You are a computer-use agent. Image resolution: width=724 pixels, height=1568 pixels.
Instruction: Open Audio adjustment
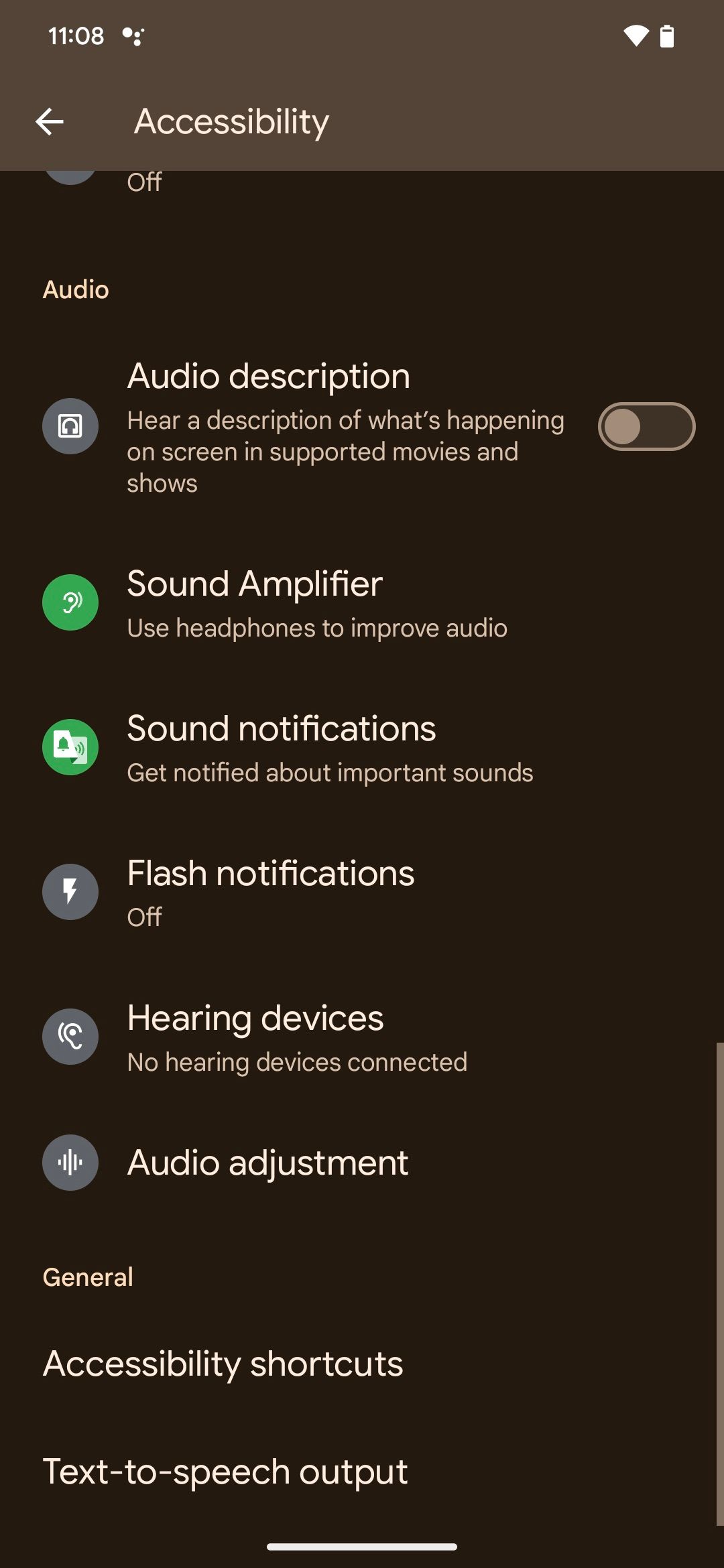pyautogui.click(x=267, y=1163)
